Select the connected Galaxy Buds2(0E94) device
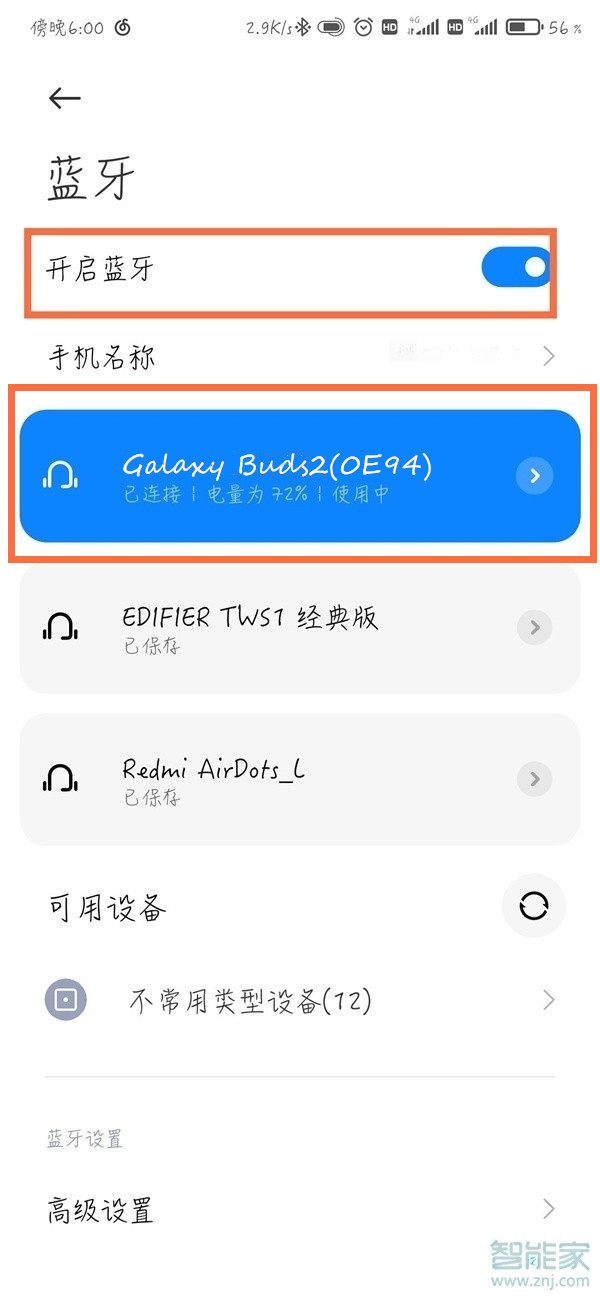Screen dimensions: 600x1300 [x=280, y=475]
